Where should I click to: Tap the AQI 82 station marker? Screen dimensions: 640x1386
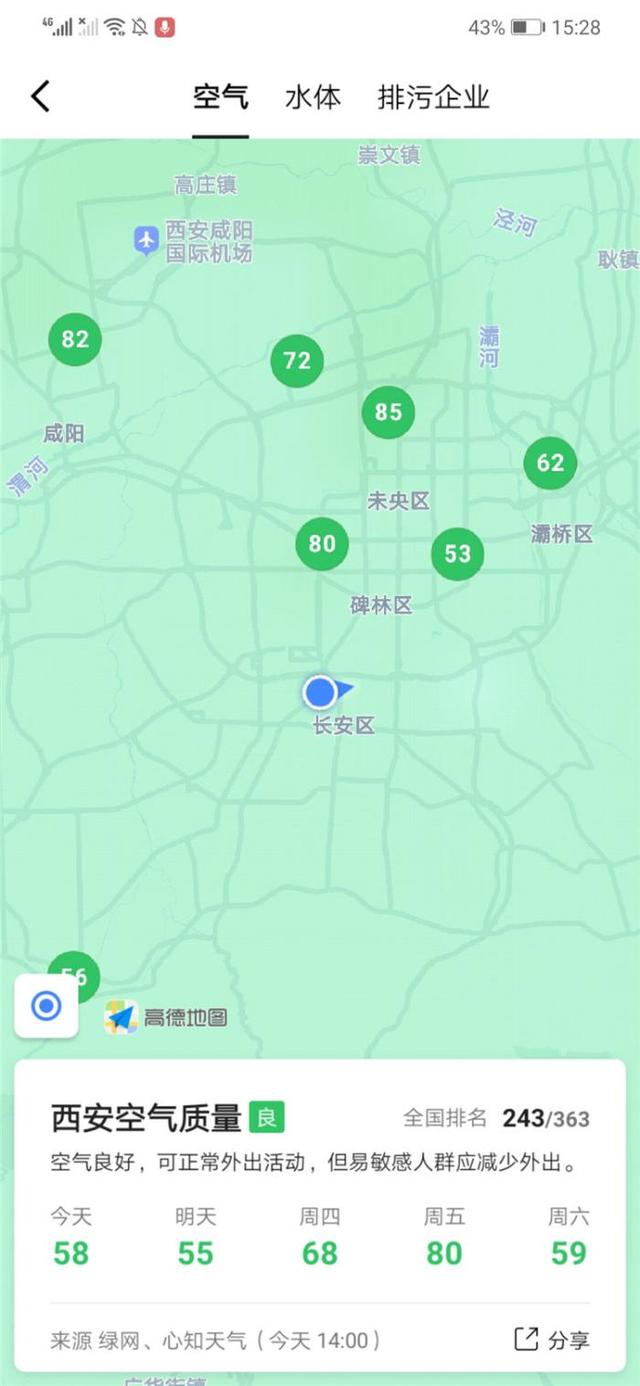75,339
